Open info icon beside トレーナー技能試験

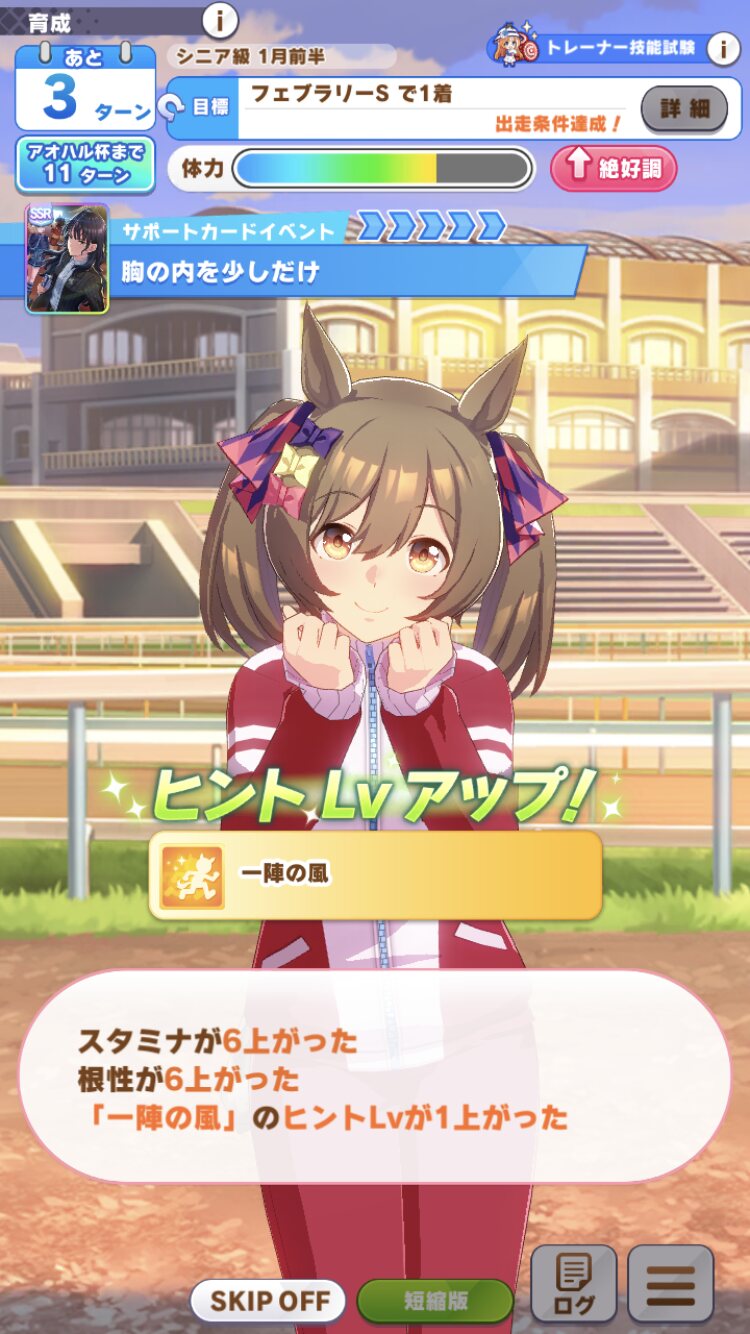pos(723,47)
